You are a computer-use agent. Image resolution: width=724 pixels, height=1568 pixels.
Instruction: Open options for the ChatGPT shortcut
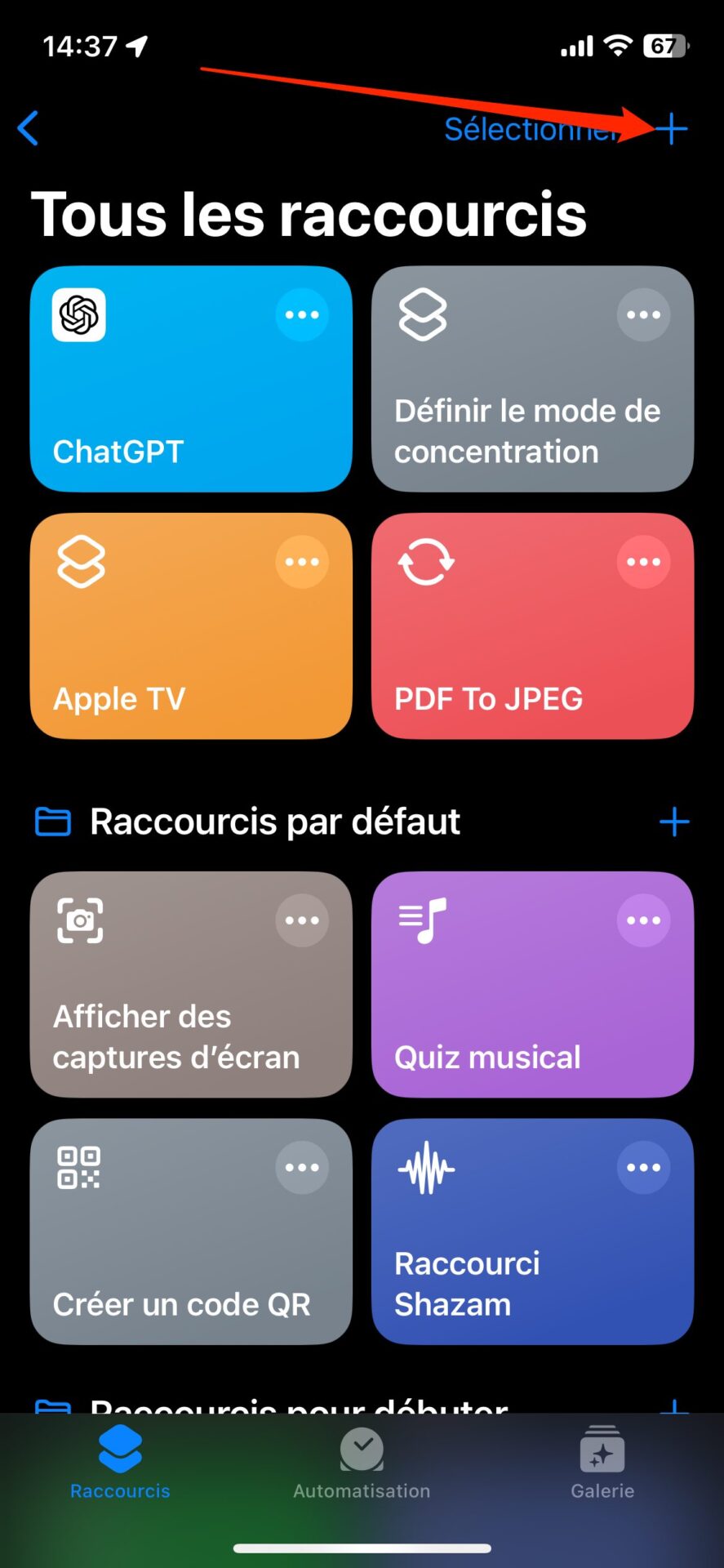coord(302,314)
